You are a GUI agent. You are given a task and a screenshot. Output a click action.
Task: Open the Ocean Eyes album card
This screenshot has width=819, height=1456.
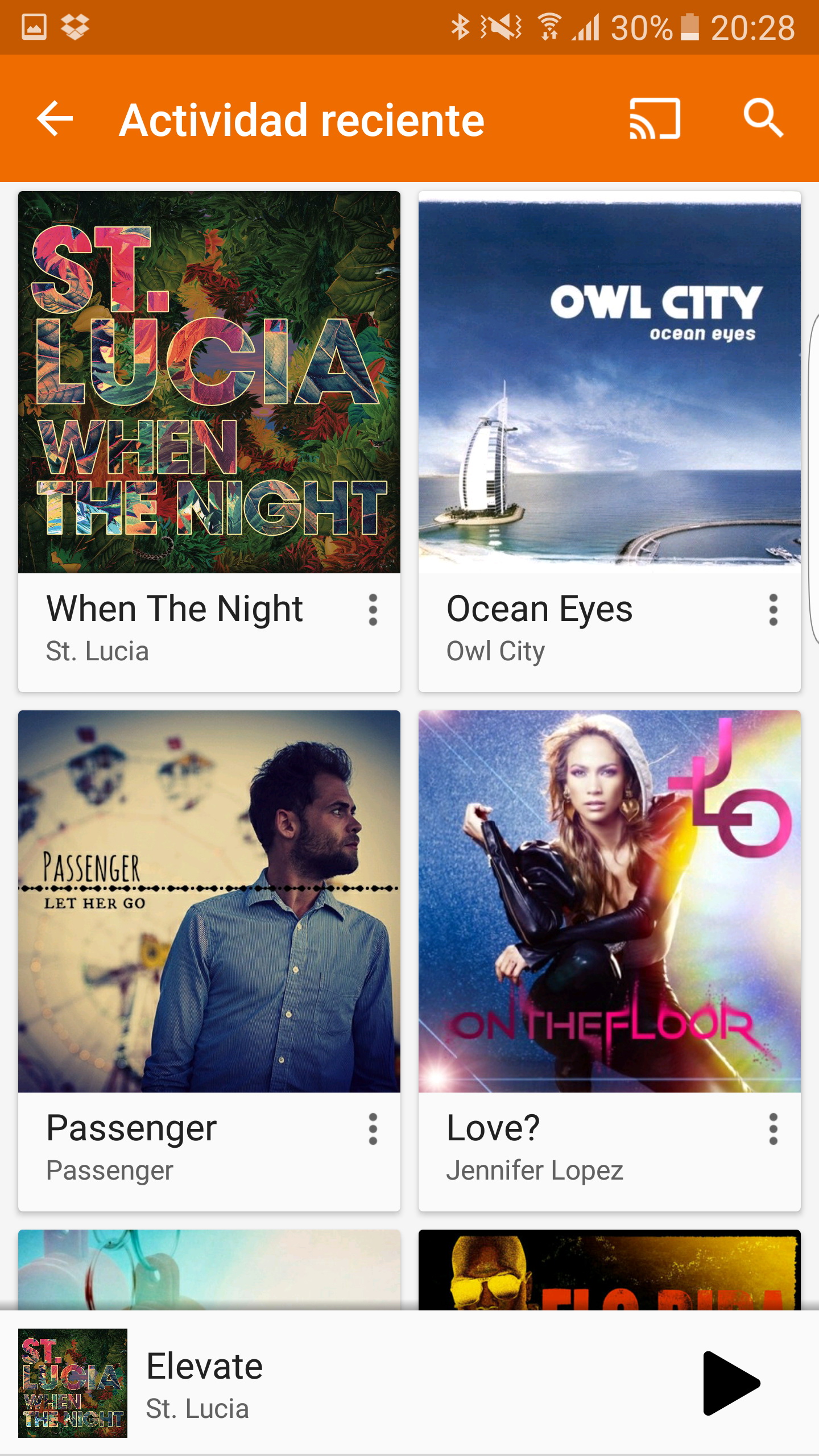pos(610,382)
